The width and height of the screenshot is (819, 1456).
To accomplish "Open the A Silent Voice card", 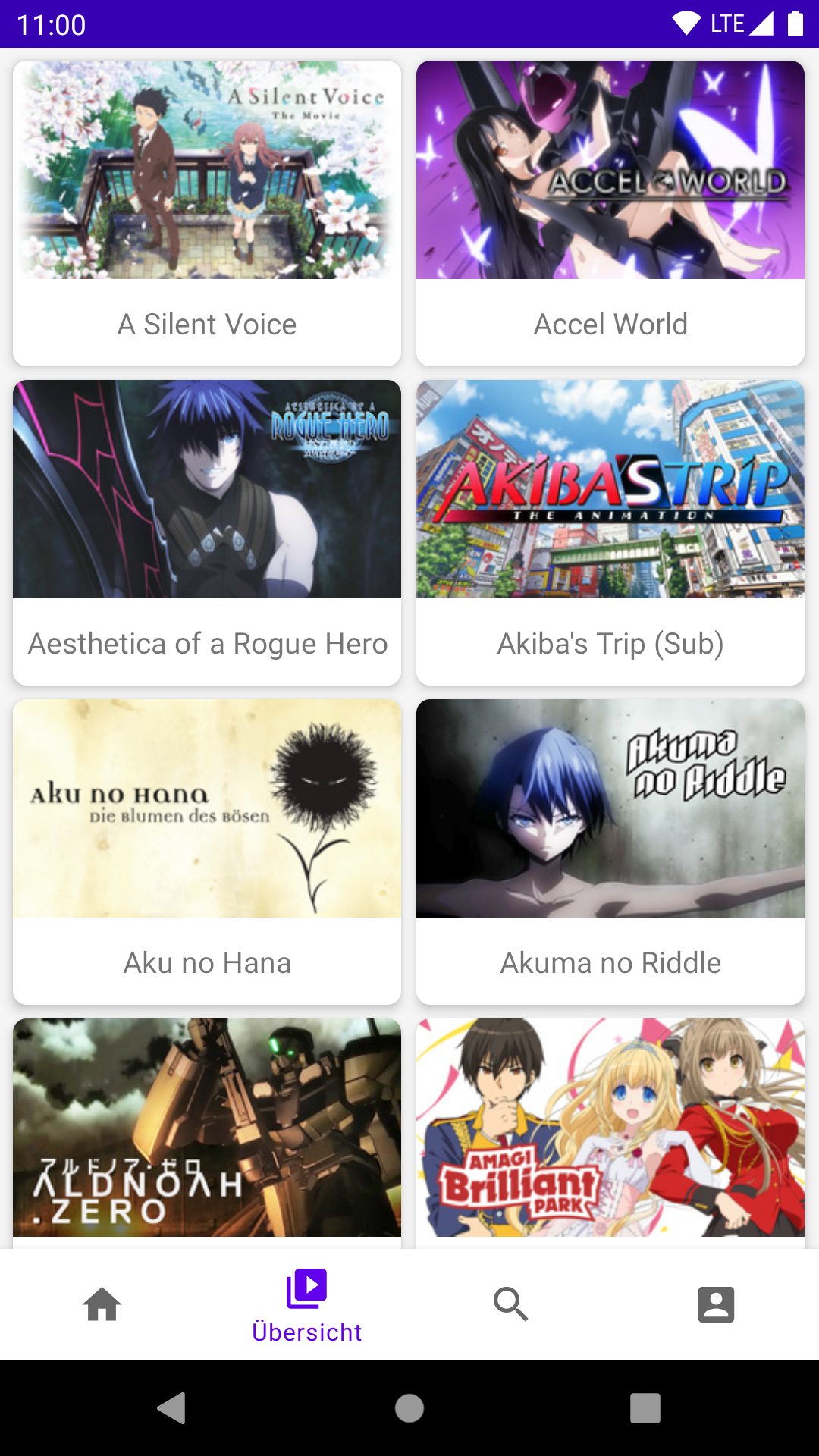I will pos(206,213).
